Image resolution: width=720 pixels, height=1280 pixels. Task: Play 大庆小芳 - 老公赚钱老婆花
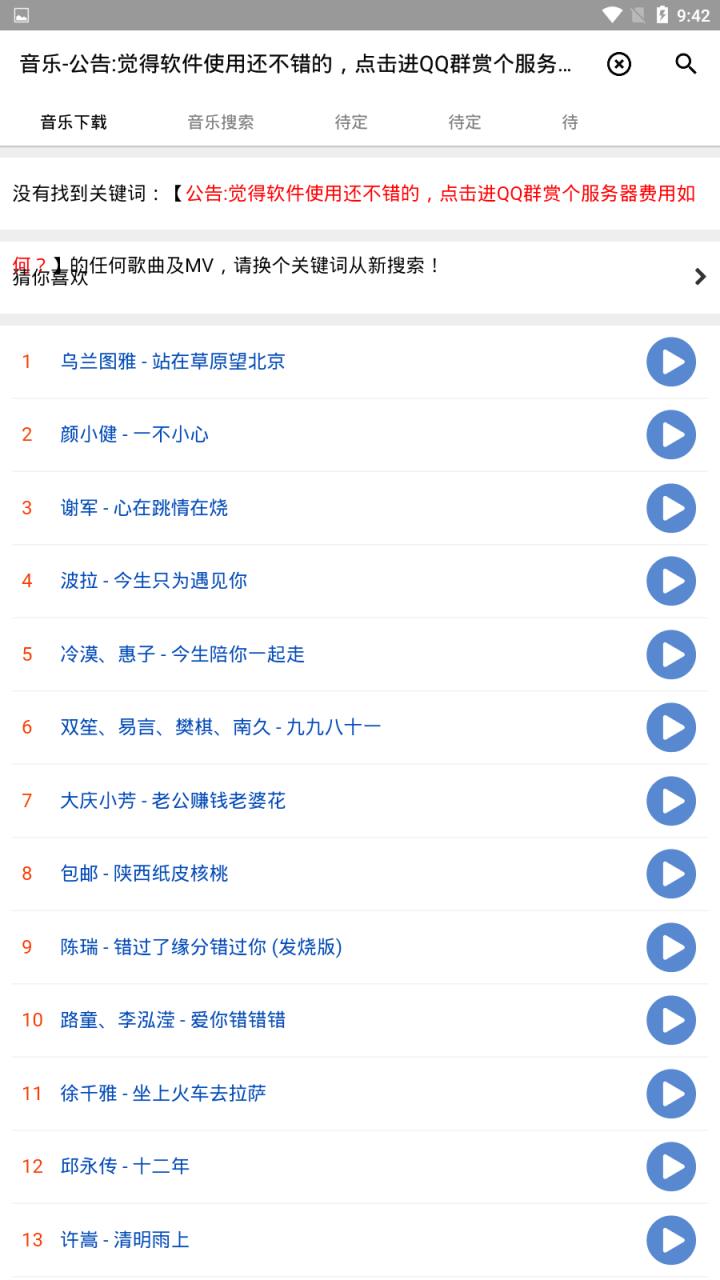pyautogui.click(x=670, y=800)
